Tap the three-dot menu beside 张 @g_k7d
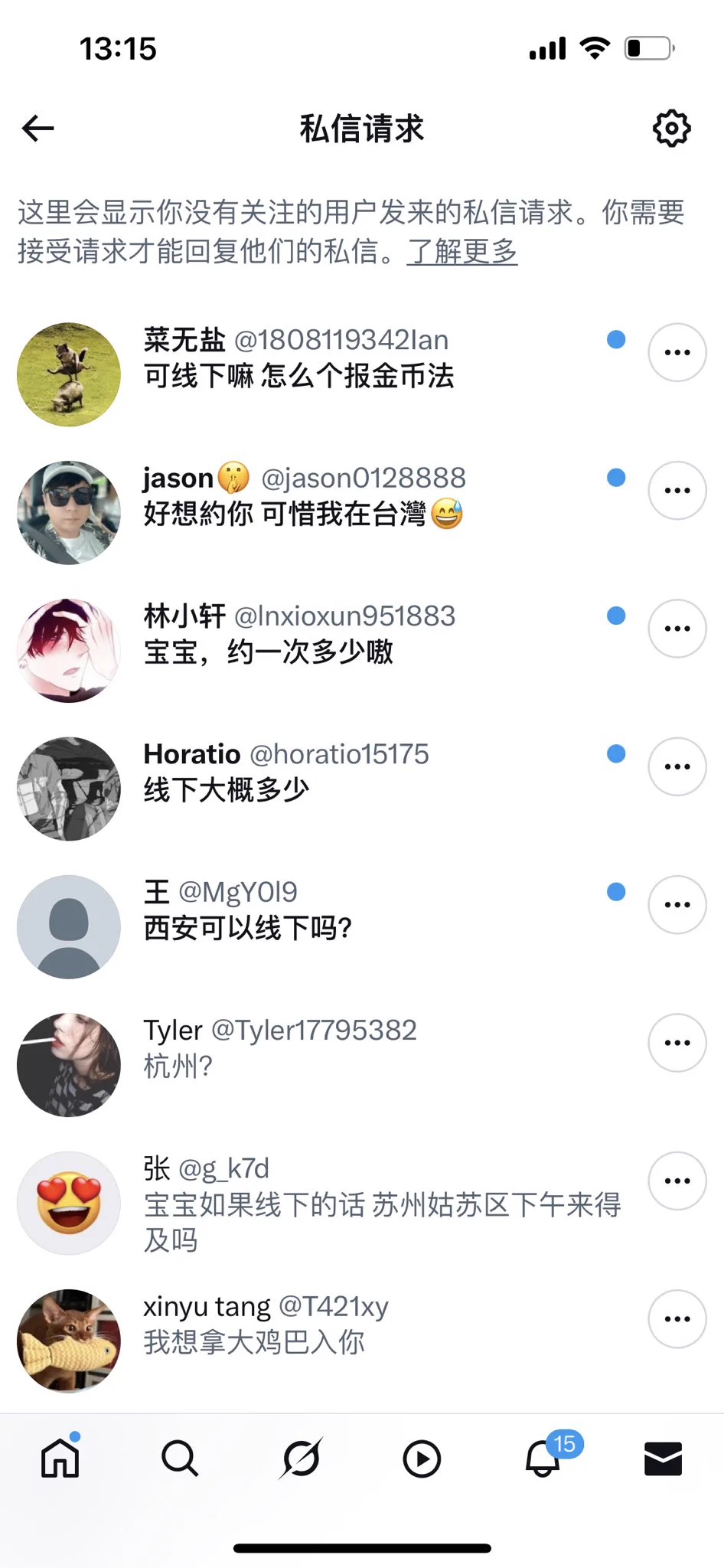 (677, 1181)
